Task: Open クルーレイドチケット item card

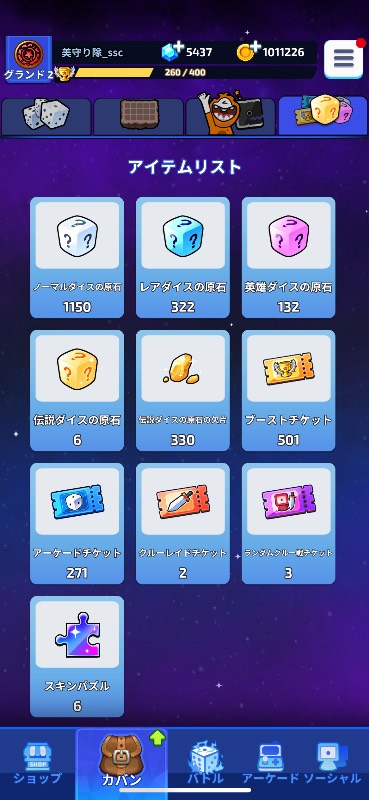Action: [183, 523]
